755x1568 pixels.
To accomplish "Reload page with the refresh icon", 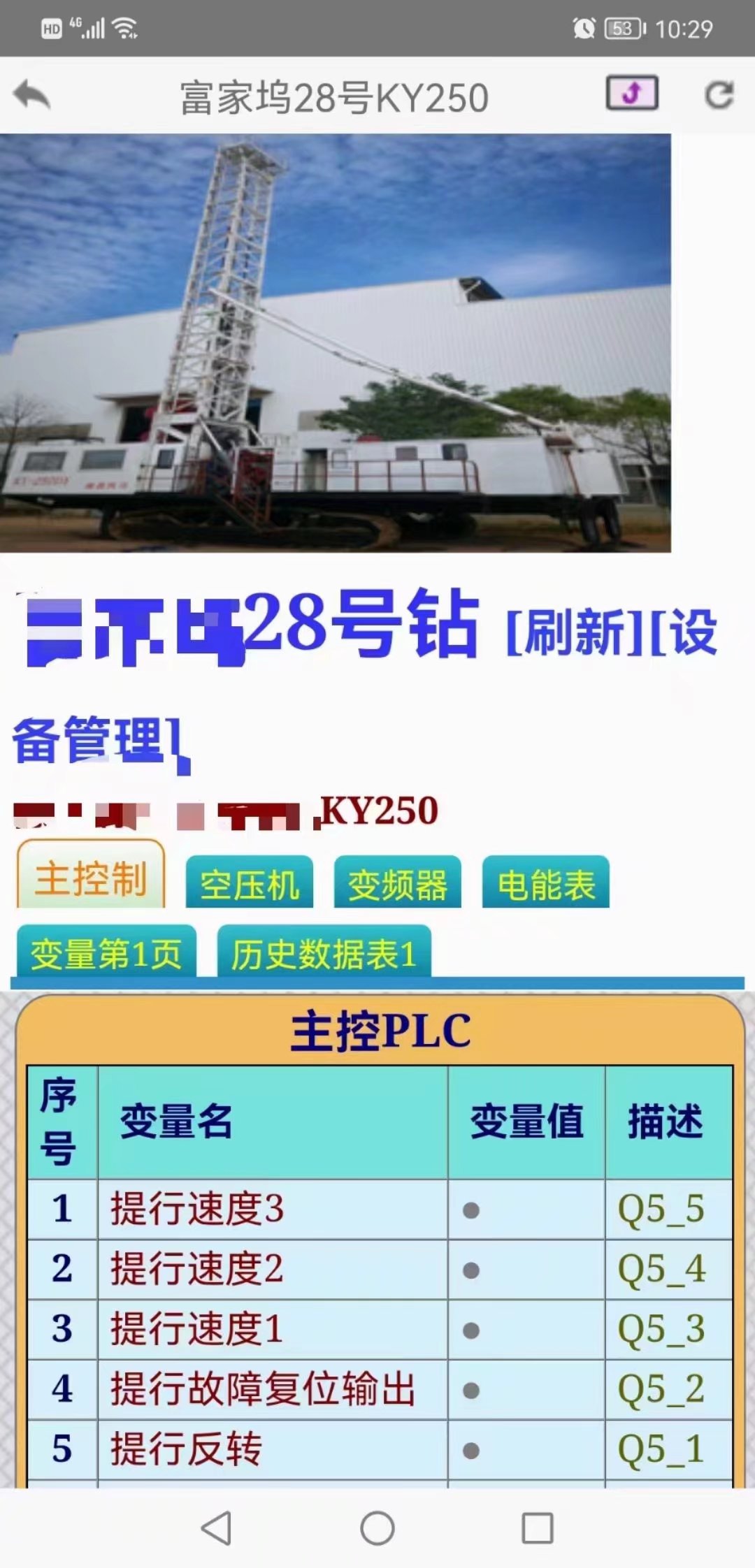I will point(719,95).
